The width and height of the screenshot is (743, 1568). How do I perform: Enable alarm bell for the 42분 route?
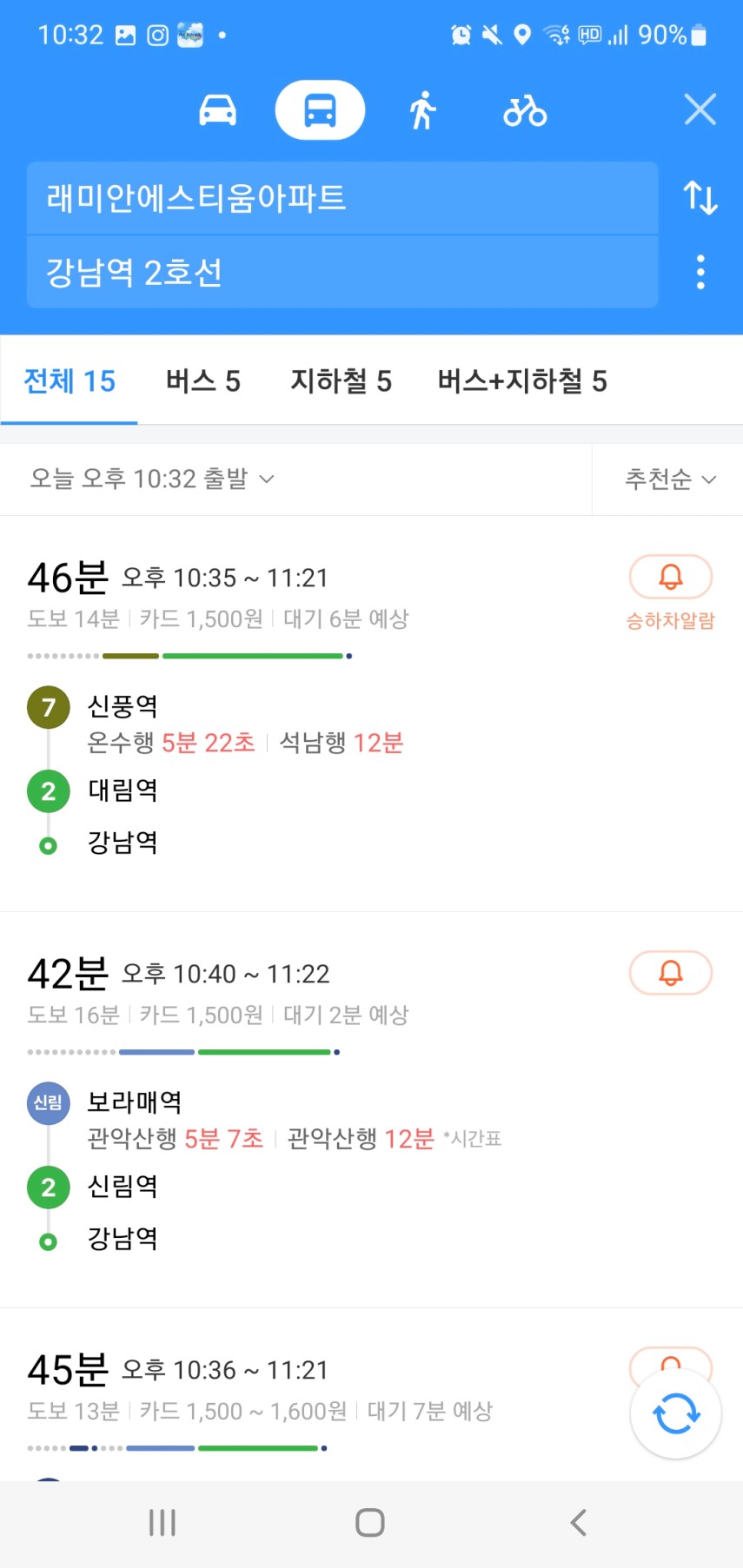pos(670,973)
